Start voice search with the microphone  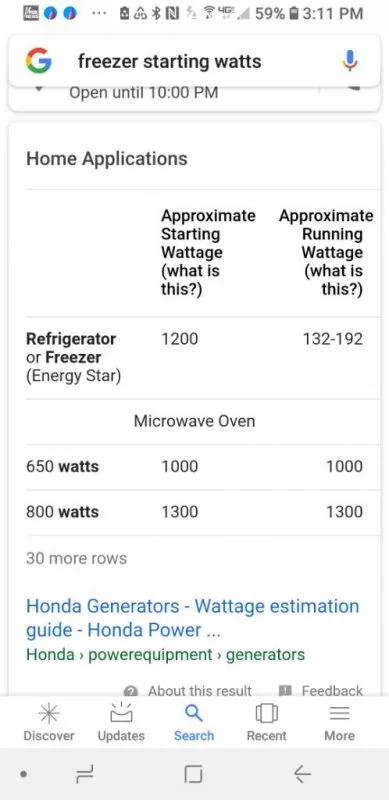click(350, 61)
